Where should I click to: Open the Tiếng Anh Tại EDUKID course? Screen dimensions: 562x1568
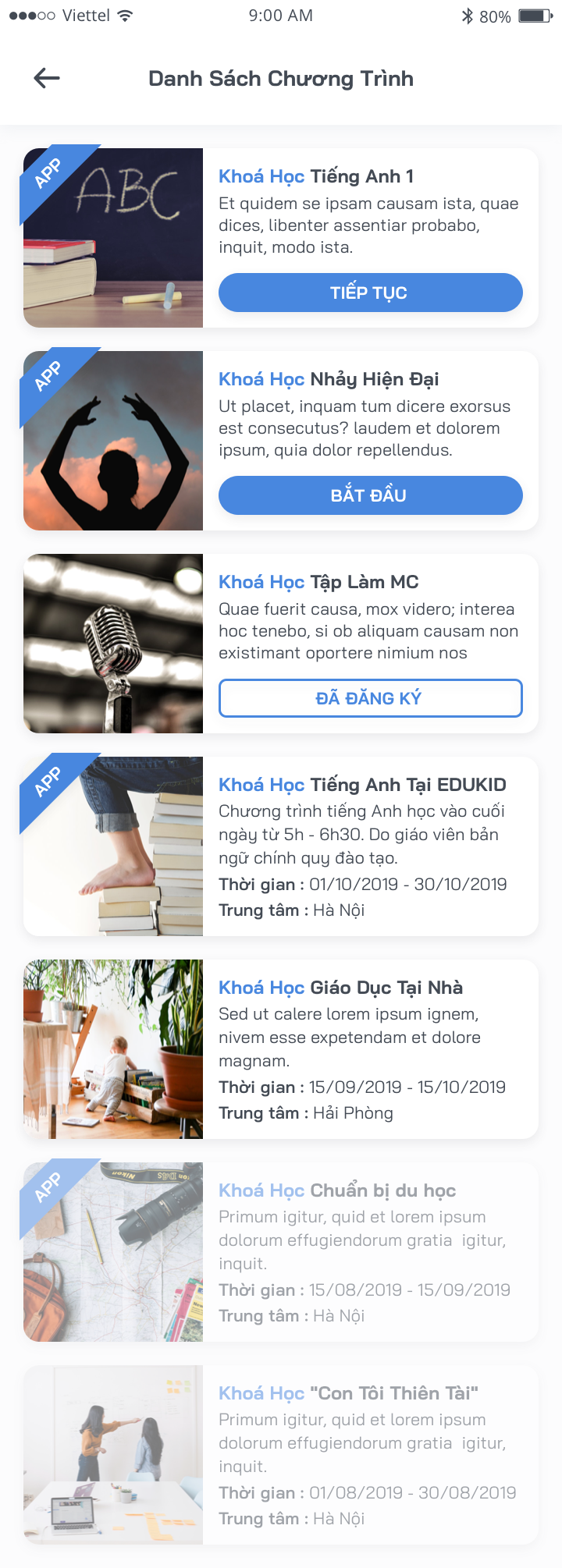tap(362, 786)
